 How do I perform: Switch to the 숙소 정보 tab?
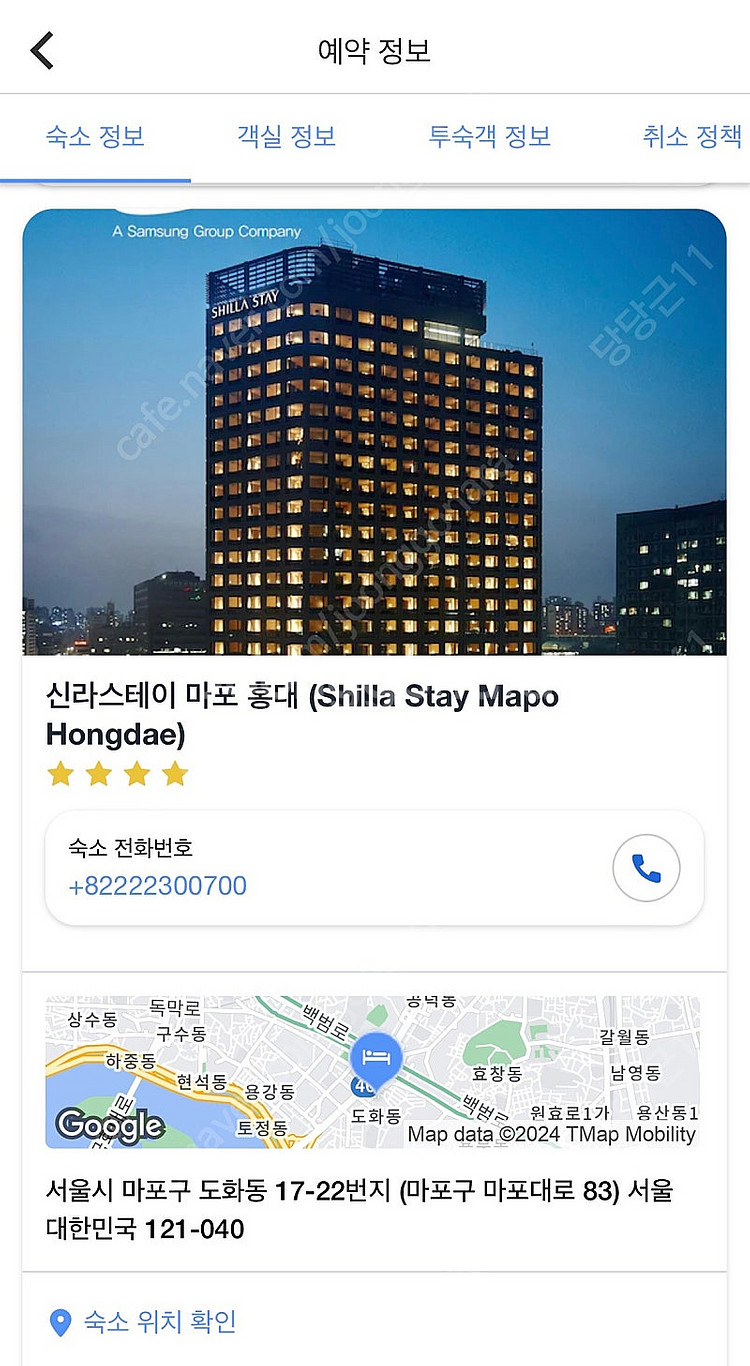click(x=95, y=138)
